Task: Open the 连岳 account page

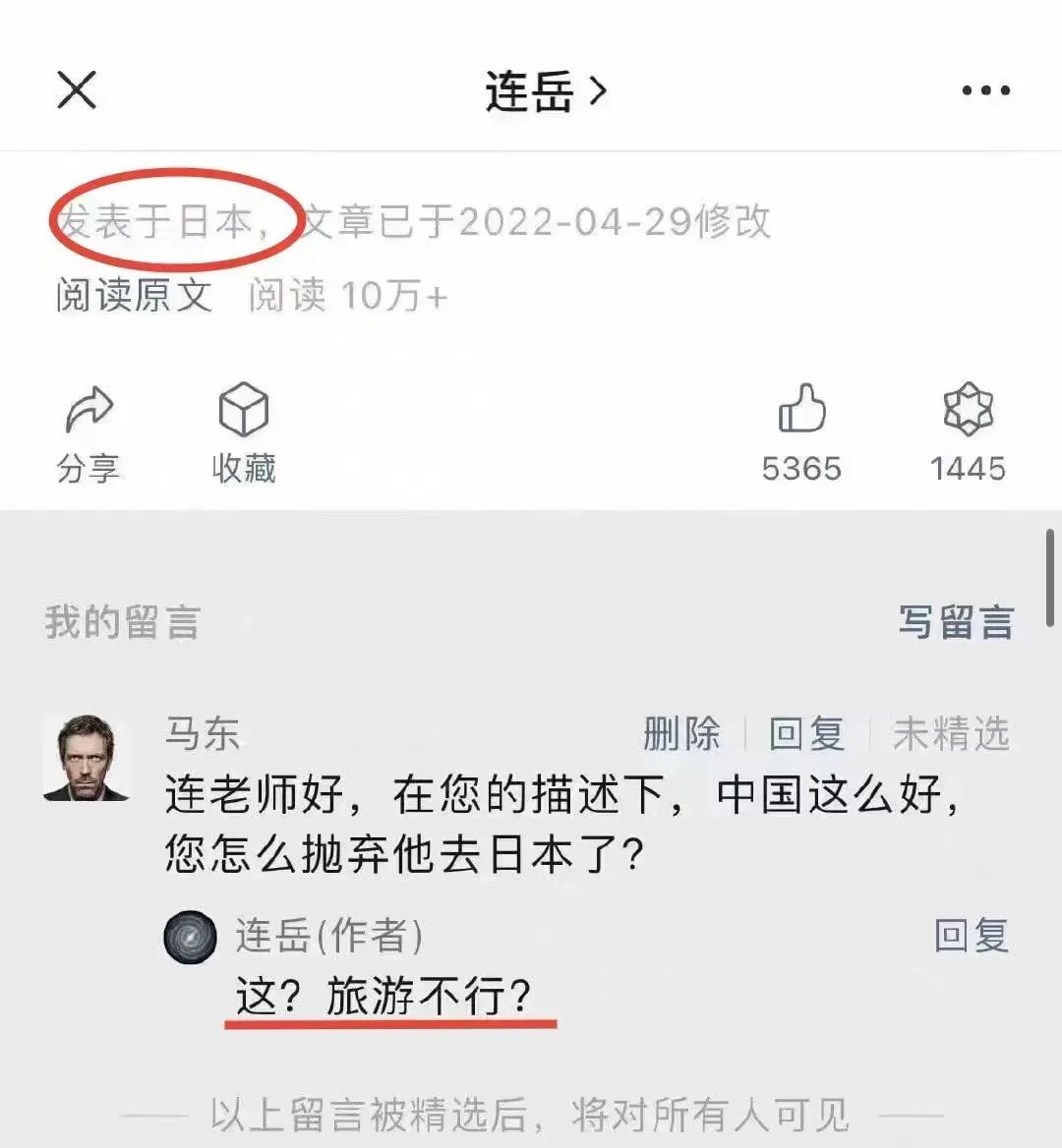Action: click(x=544, y=92)
